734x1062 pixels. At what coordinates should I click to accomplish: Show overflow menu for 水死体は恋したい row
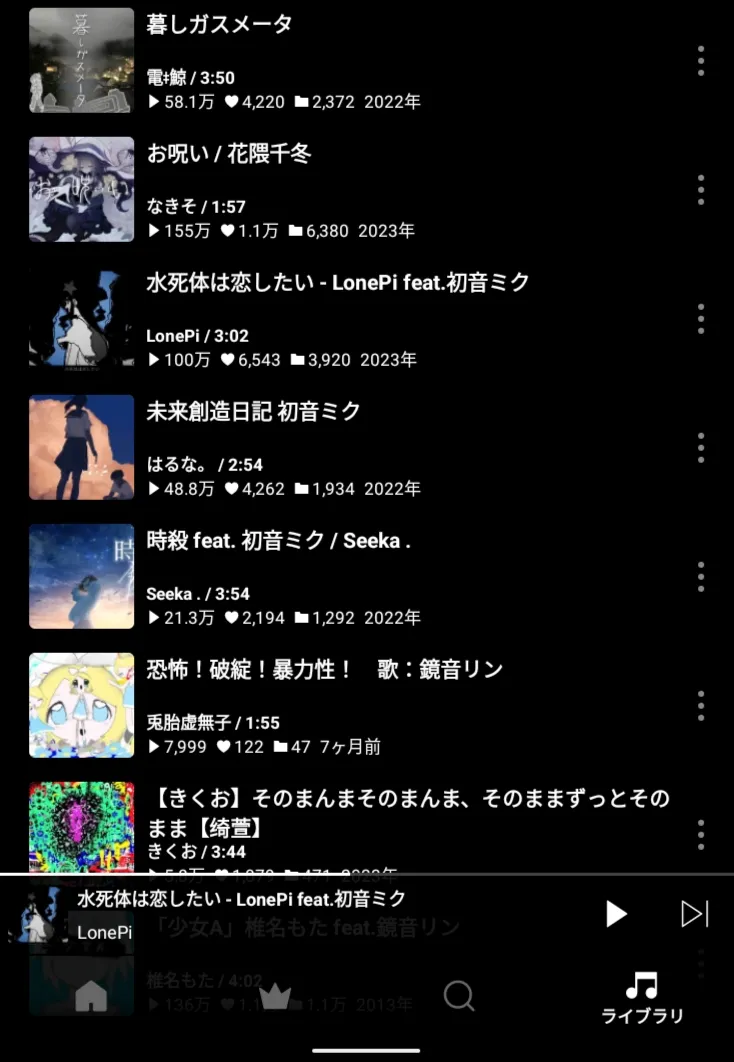click(x=701, y=318)
